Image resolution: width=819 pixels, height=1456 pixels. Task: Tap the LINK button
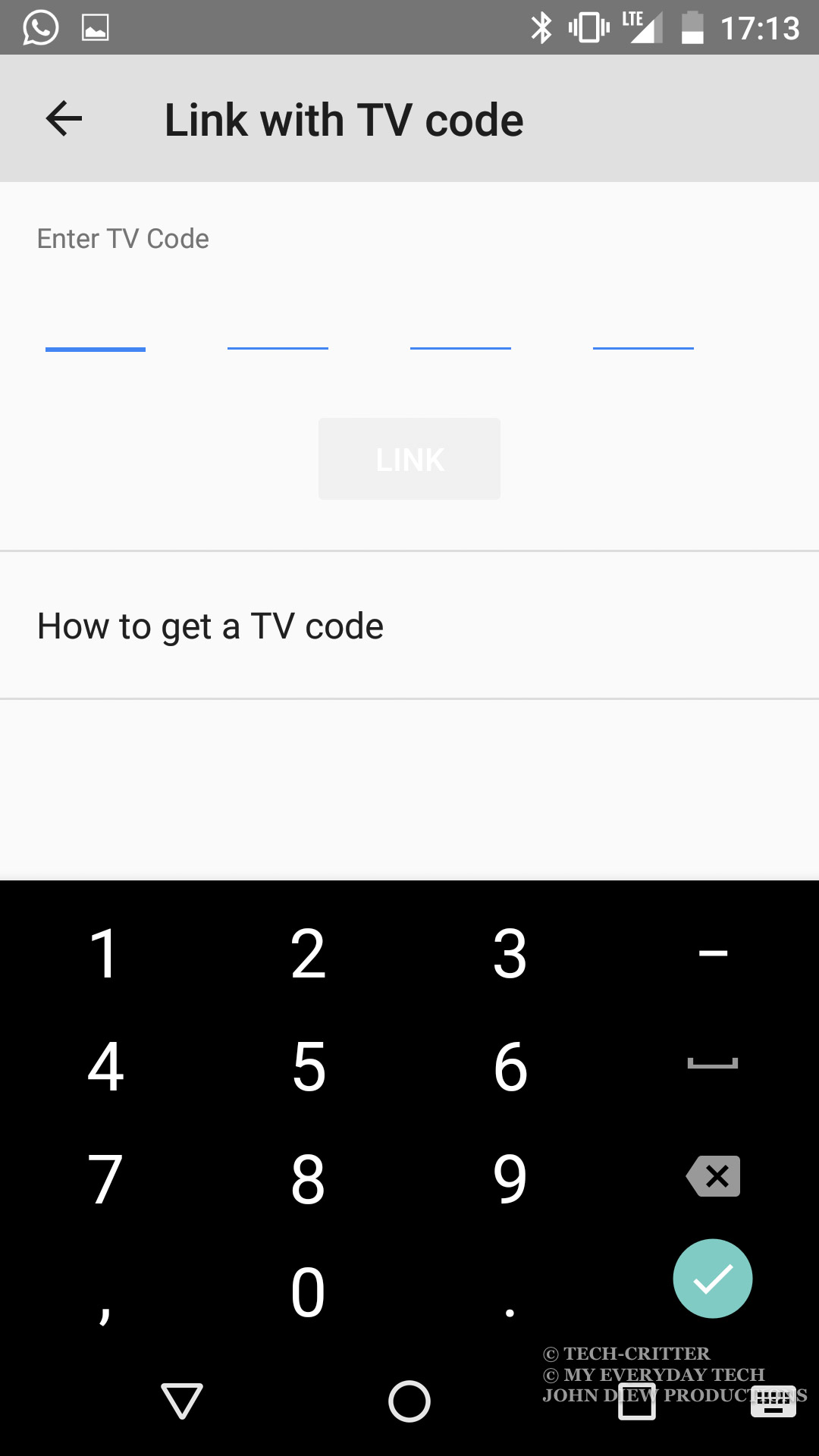(409, 459)
